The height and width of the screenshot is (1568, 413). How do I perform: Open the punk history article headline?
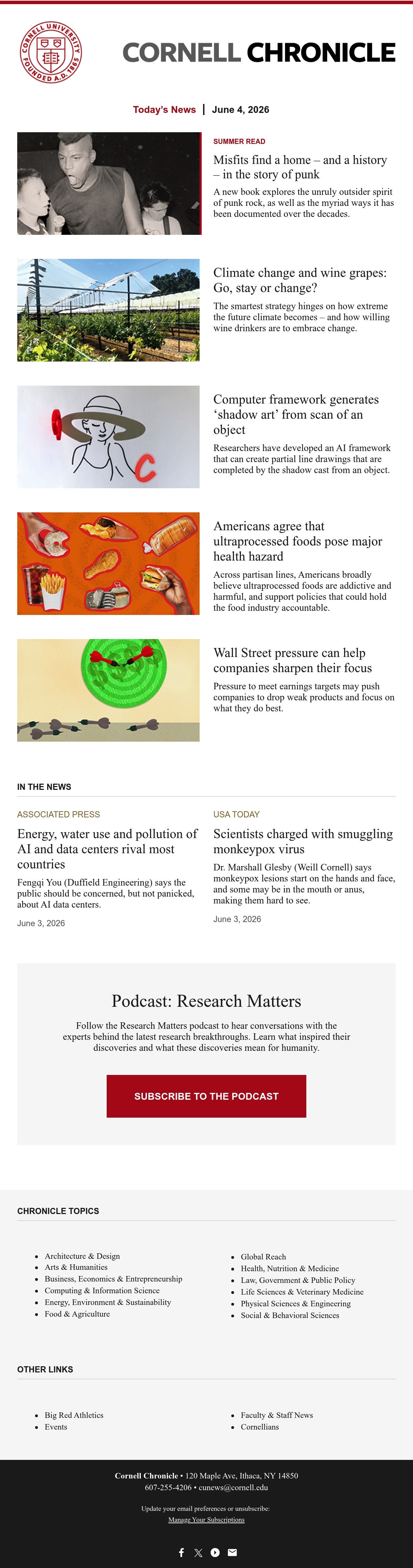coord(300,167)
